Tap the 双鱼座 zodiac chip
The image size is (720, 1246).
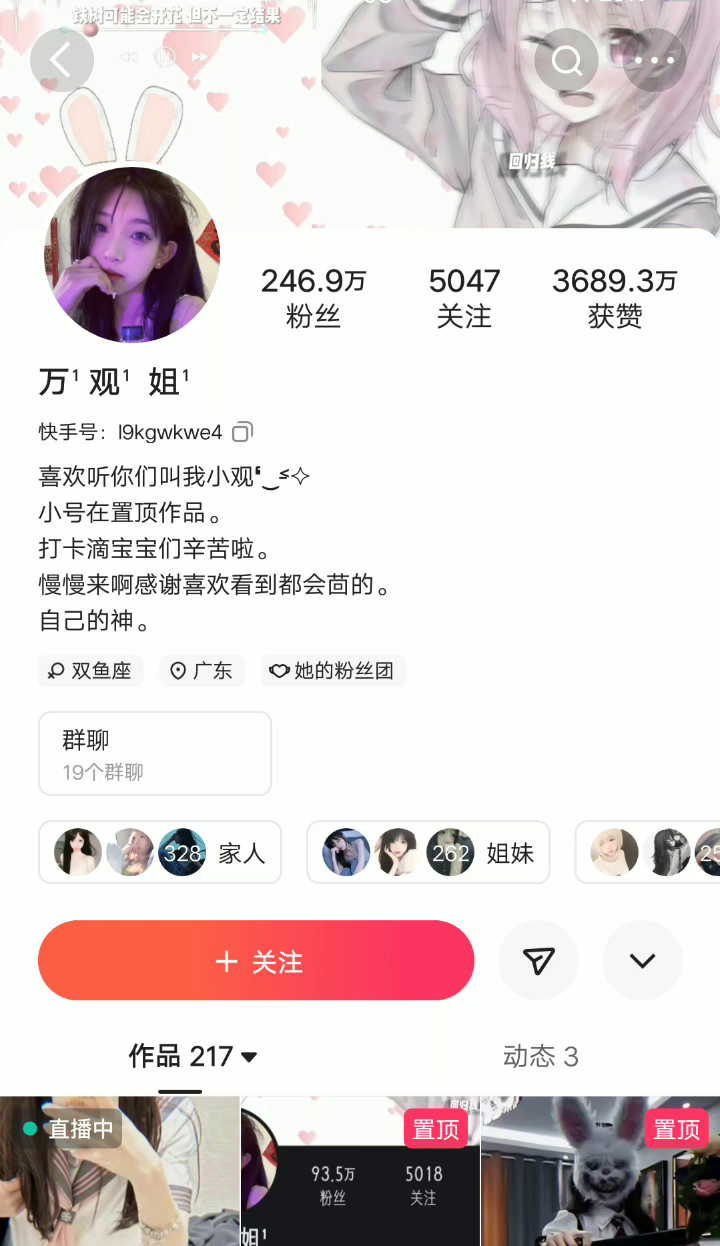click(91, 671)
